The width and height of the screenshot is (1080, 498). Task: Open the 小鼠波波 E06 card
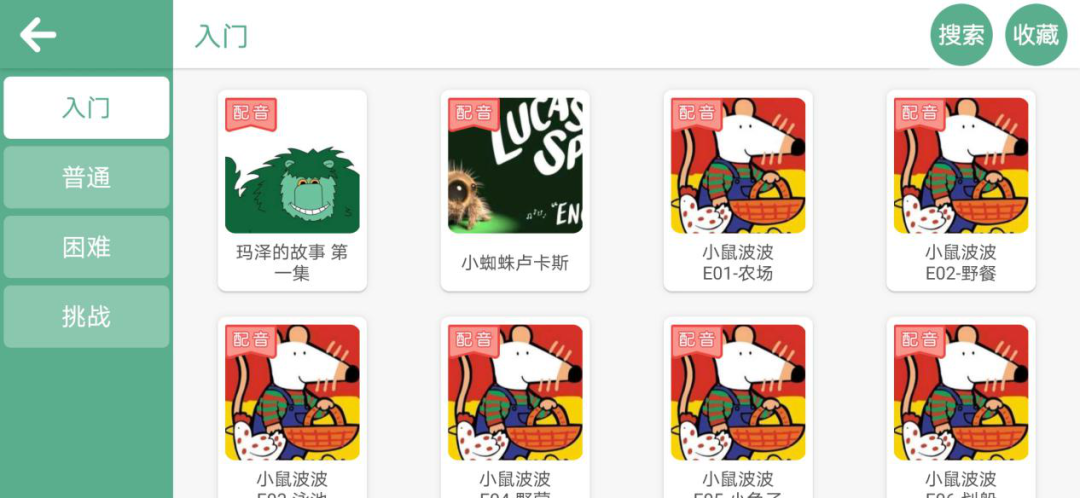click(961, 405)
